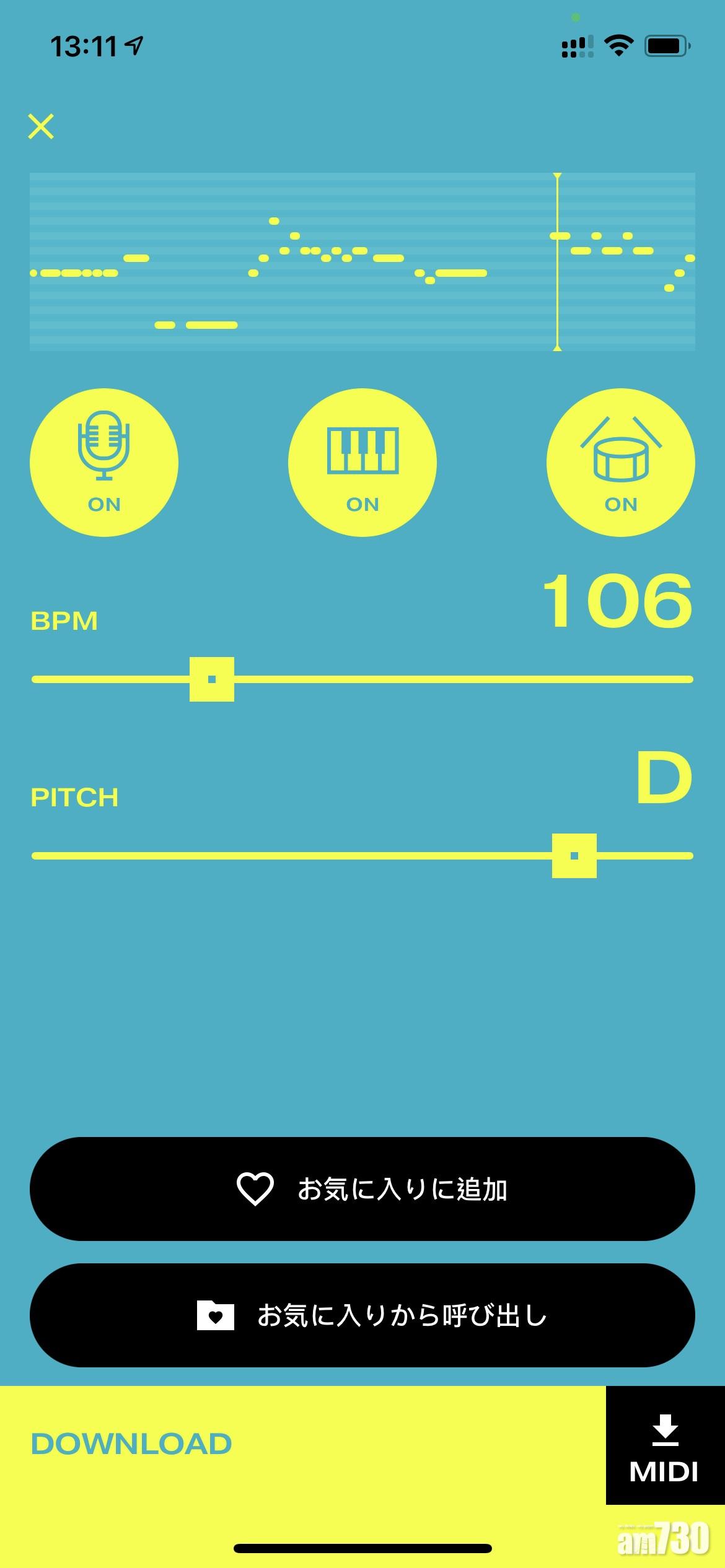The width and height of the screenshot is (725, 1568).
Task: Load a melody from favorites (お気に入りから呼び出し)
Action: 362,1315
